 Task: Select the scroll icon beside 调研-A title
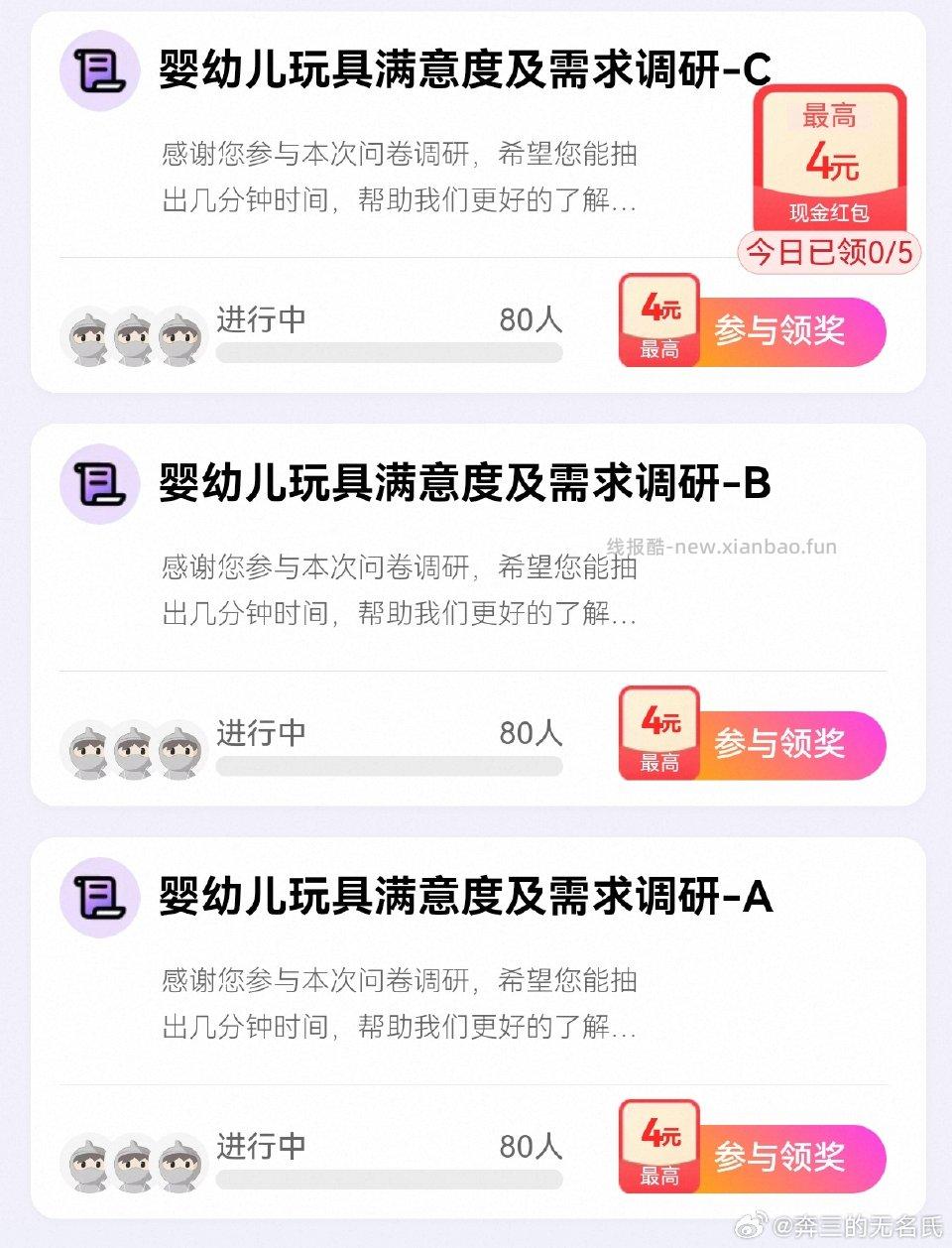(x=98, y=899)
